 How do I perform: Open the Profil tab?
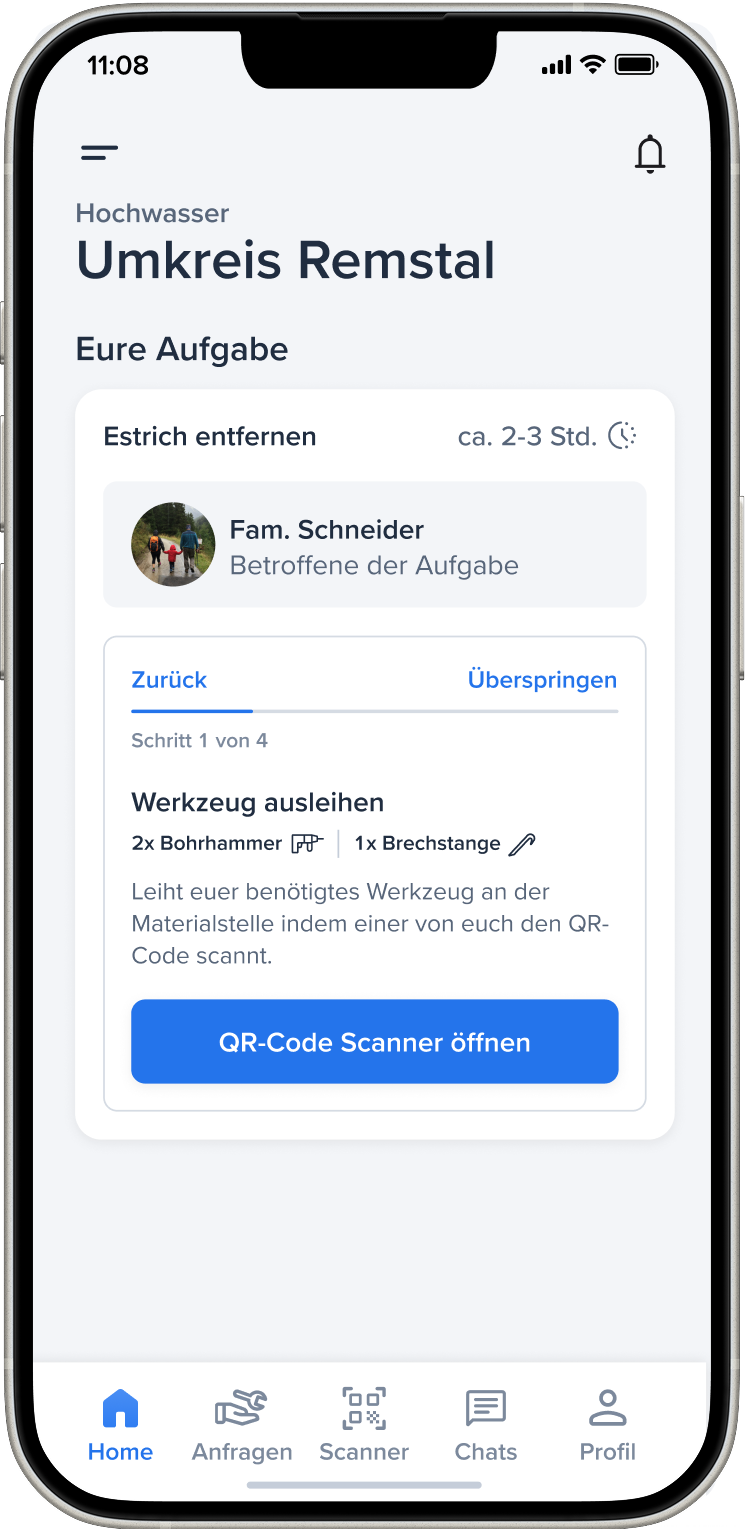(x=607, y=1425)
